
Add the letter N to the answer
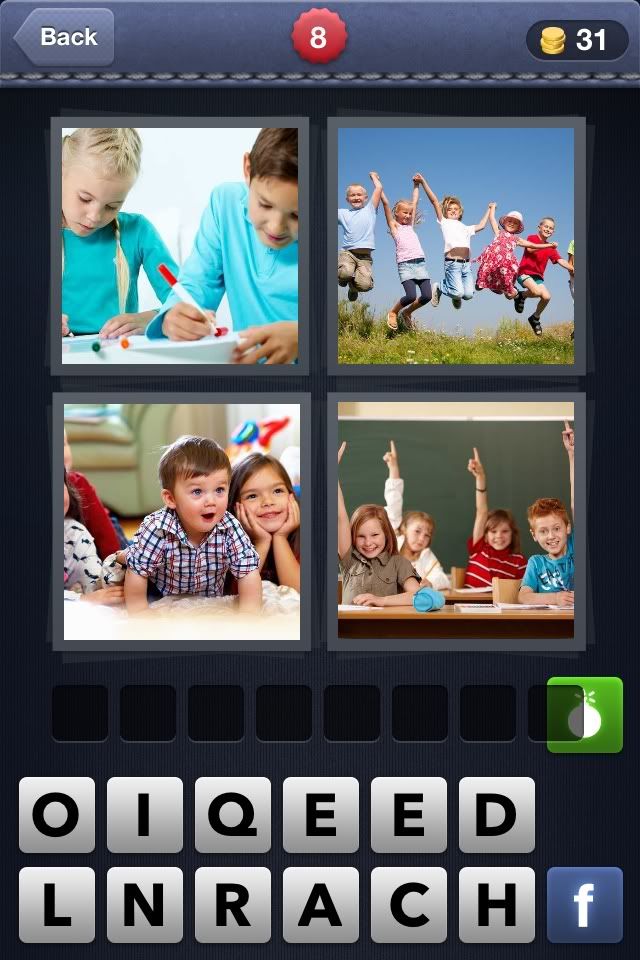(x=145, y=904)
